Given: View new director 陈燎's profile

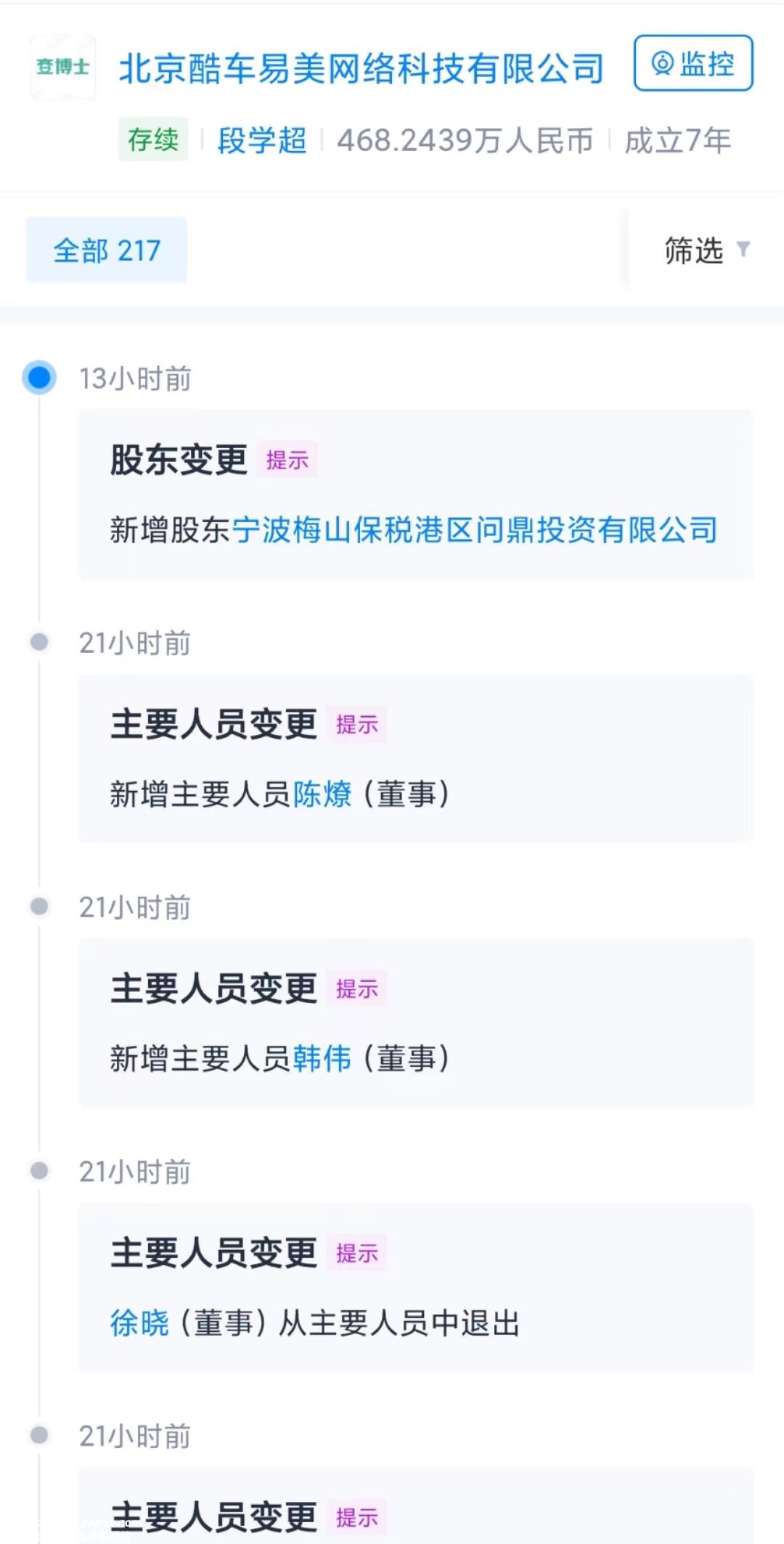Looking at the screenshot, I should [x=322, y=794].
